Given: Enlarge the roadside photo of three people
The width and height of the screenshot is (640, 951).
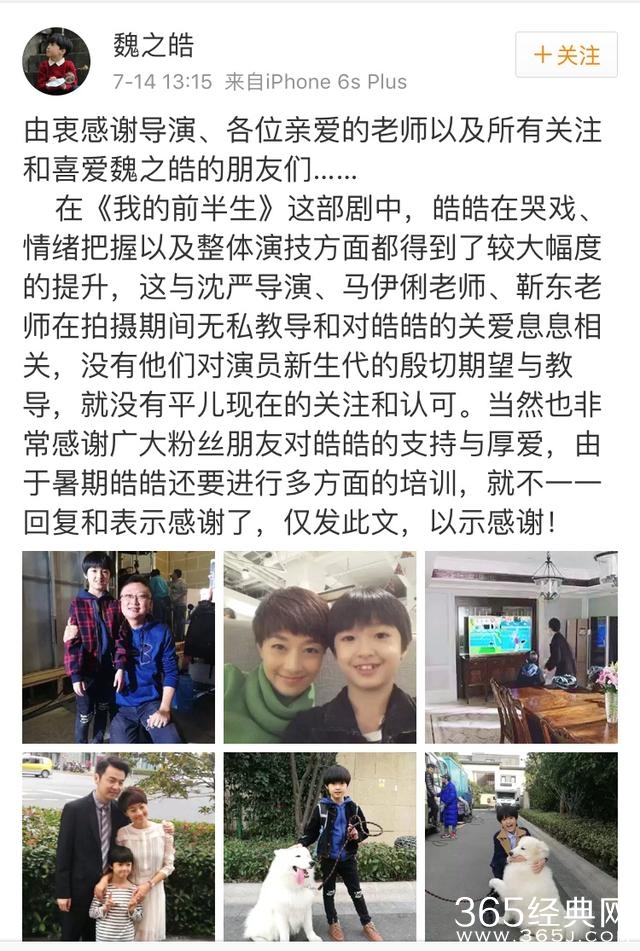Looking at the screenshot, I should [118, 847].
